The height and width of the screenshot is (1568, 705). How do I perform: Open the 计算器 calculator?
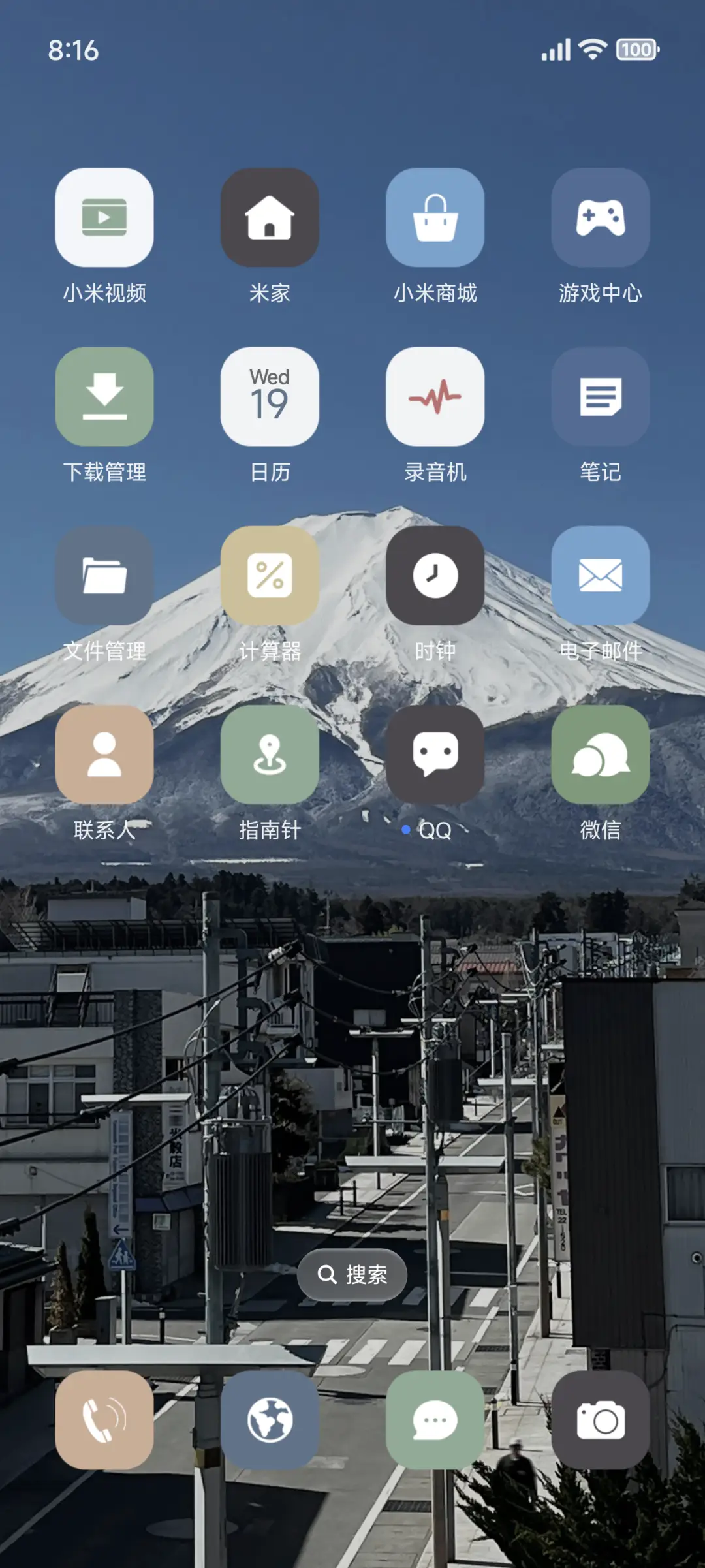coord(270,574)
